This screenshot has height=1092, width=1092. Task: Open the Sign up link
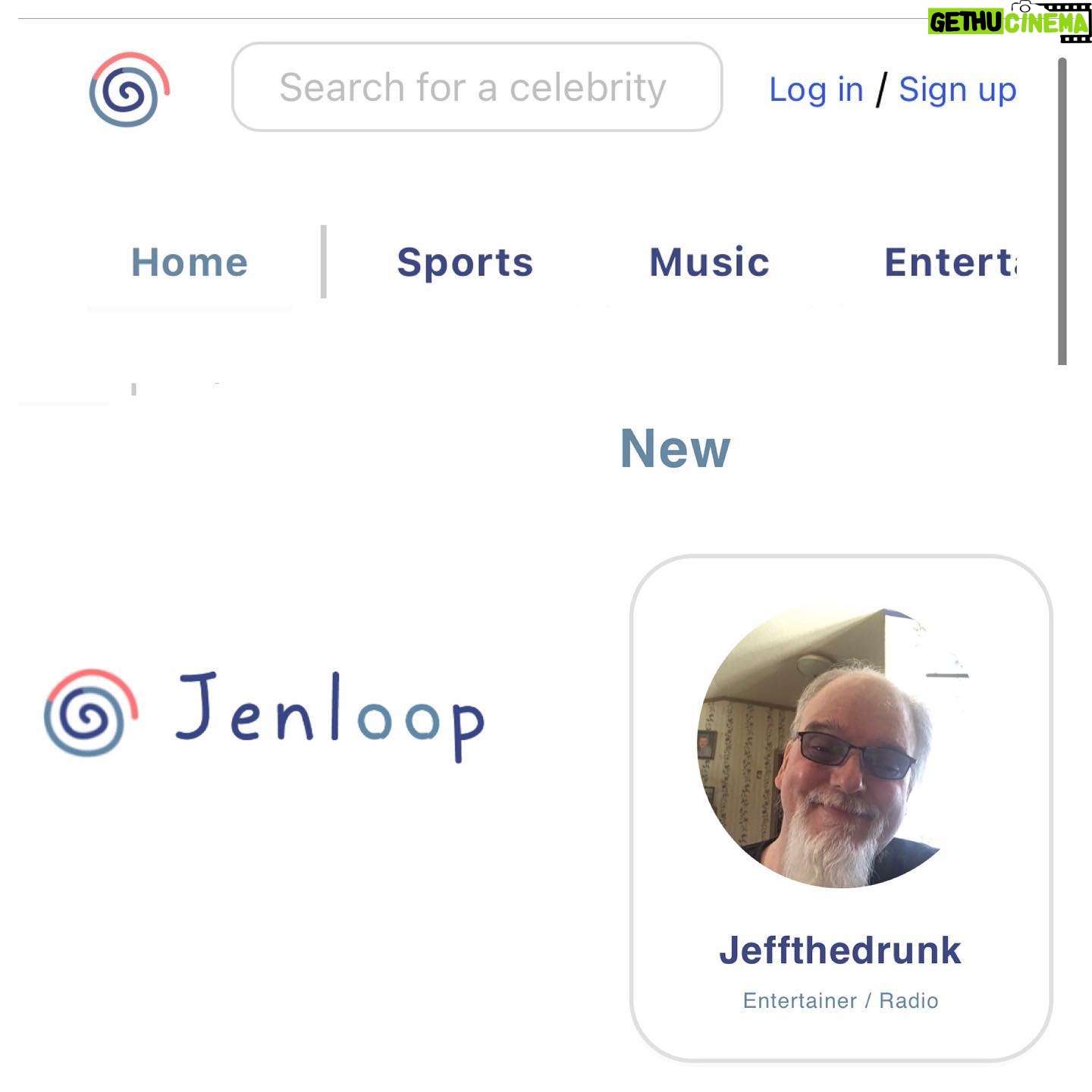[x=957, y=89]
